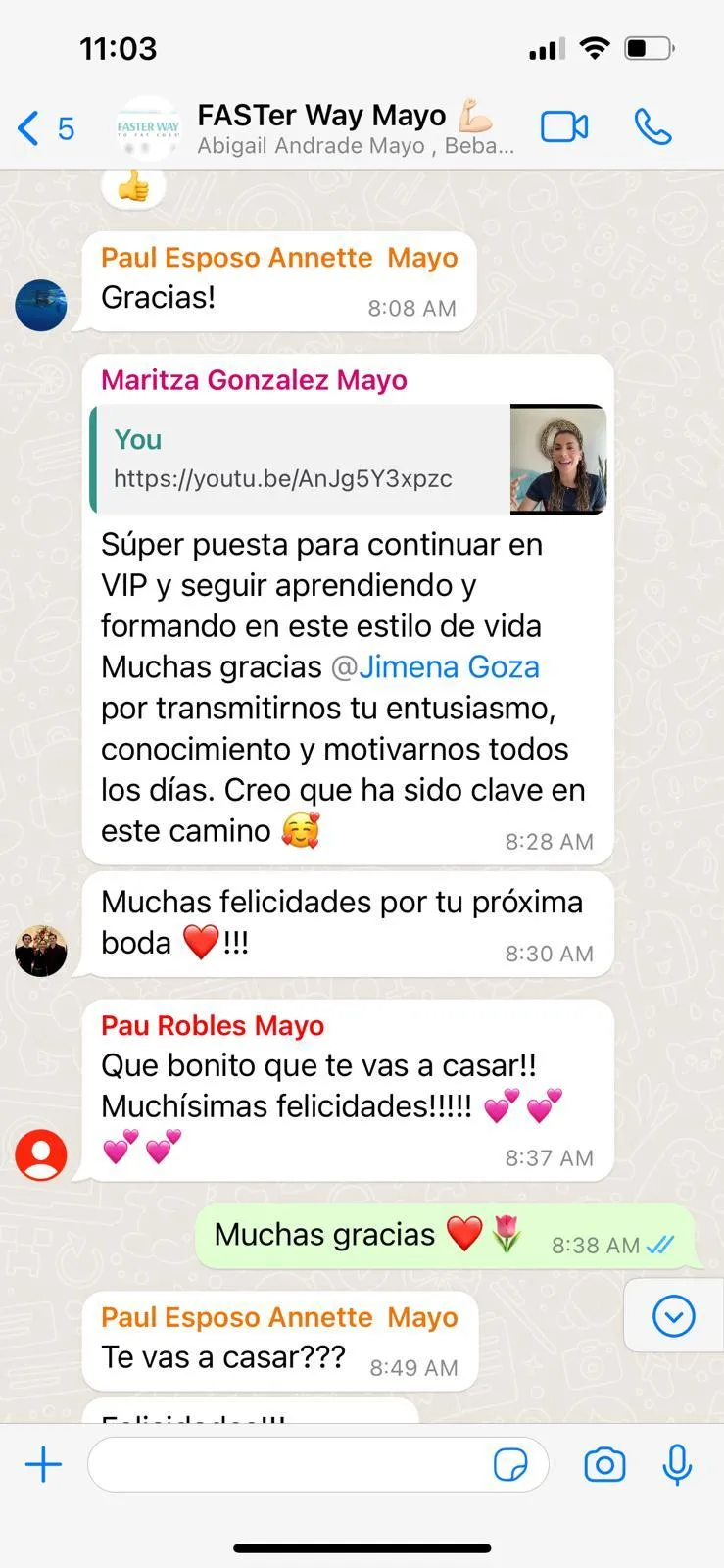Open Pau Robles Mayo's profile picture
Viewport: 724px width, 1568px height.
[41, 1154]
